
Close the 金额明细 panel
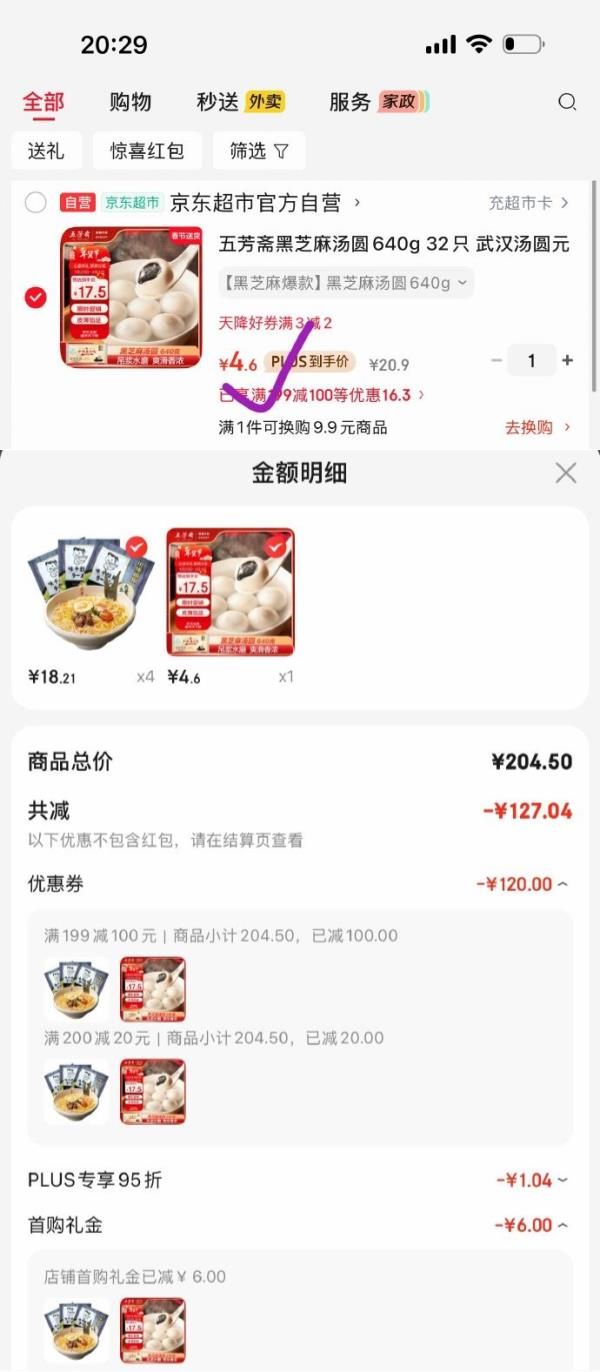tap(566, 473)
